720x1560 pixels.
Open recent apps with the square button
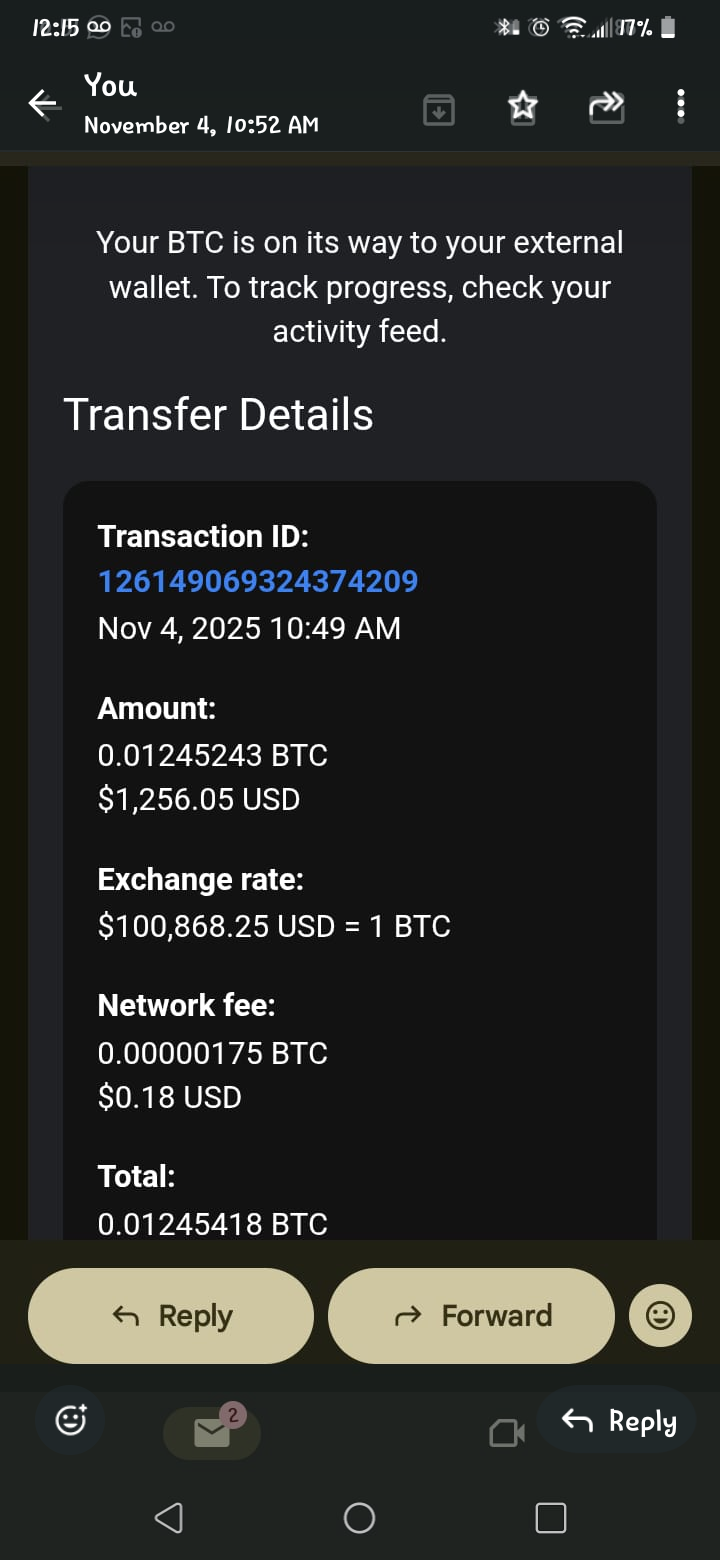(550, 1518)
